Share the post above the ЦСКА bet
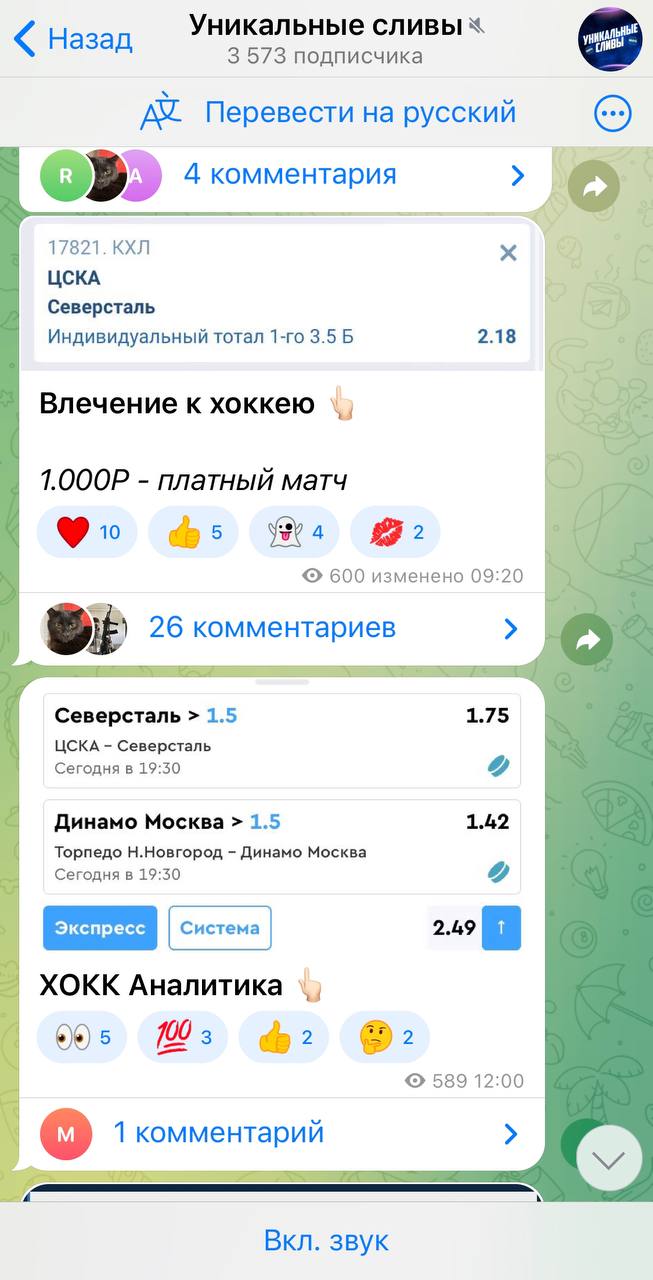Viewport: 653px width, 1280px height. (594, 186)
